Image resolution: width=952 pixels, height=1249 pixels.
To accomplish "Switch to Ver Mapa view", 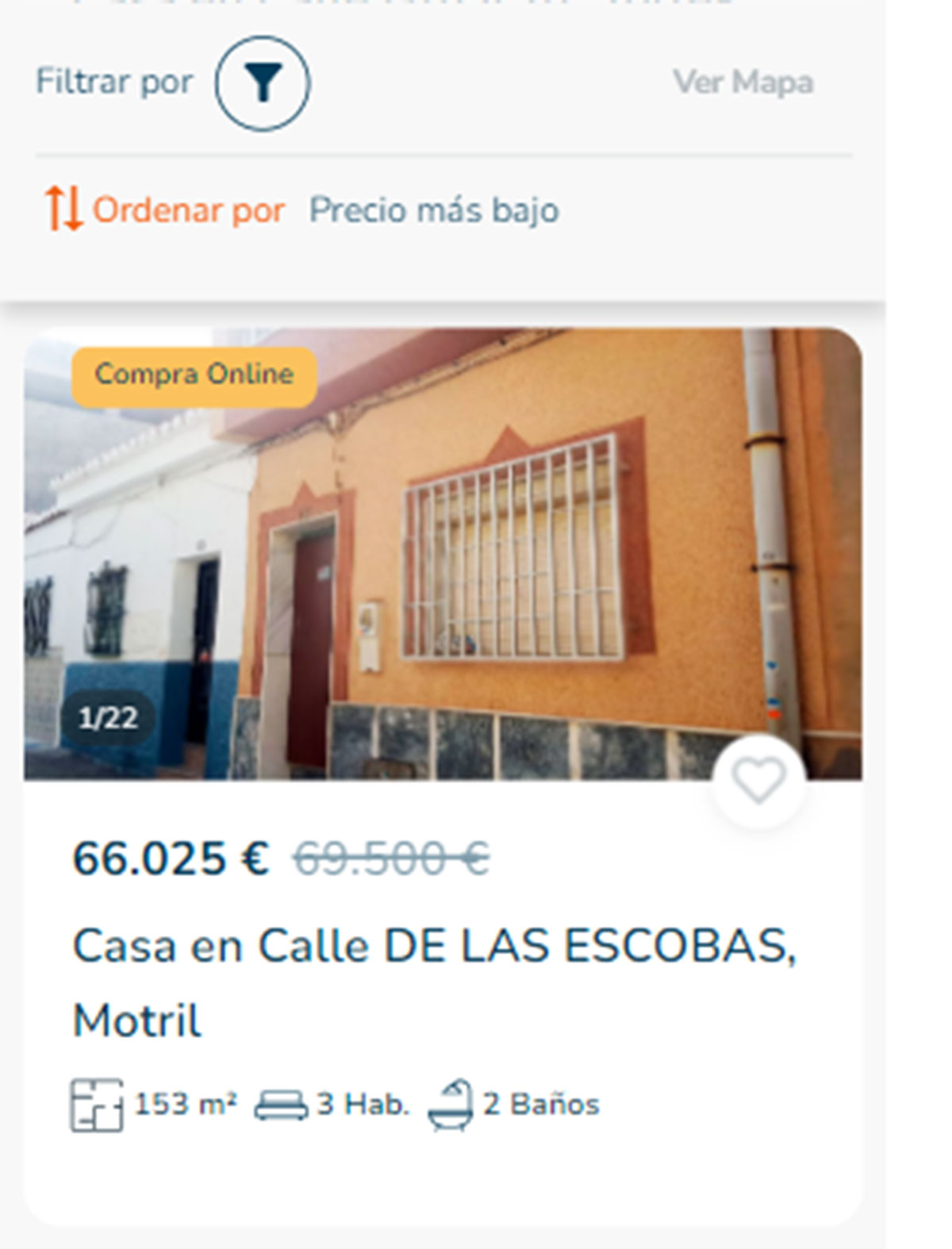I will coord(743,83).
